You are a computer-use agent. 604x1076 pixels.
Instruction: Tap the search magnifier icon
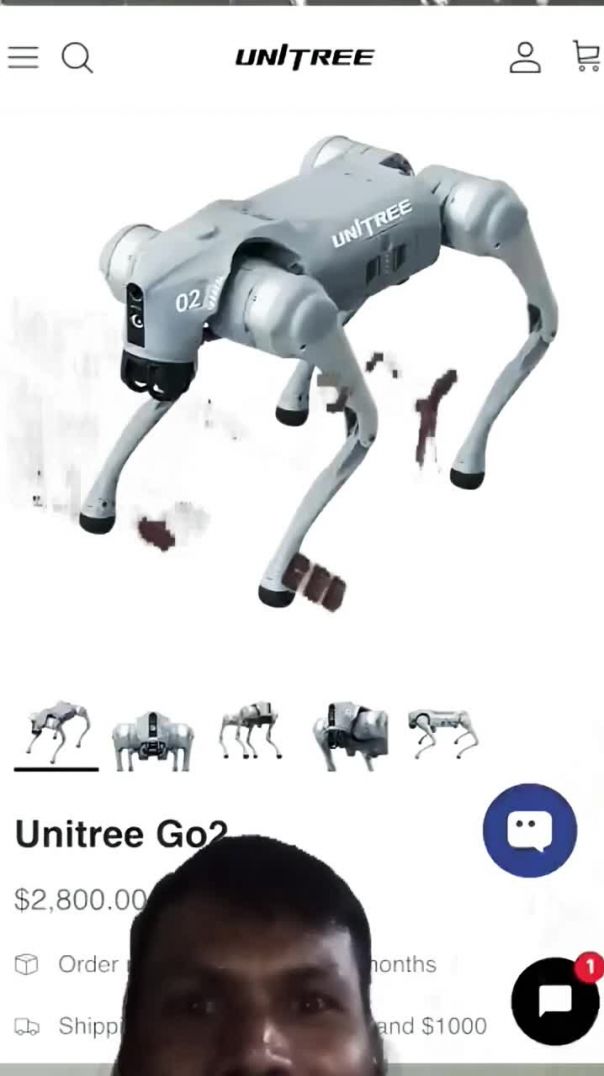click(77, 58)
